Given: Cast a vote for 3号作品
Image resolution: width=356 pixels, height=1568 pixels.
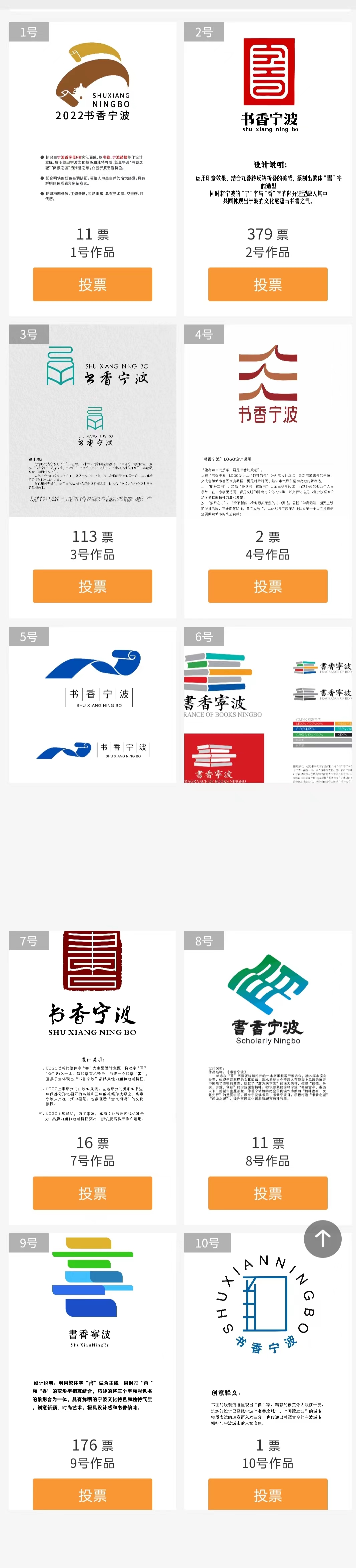Looking at the screenshot, I should pyautogui.click(x=93, y=586).
